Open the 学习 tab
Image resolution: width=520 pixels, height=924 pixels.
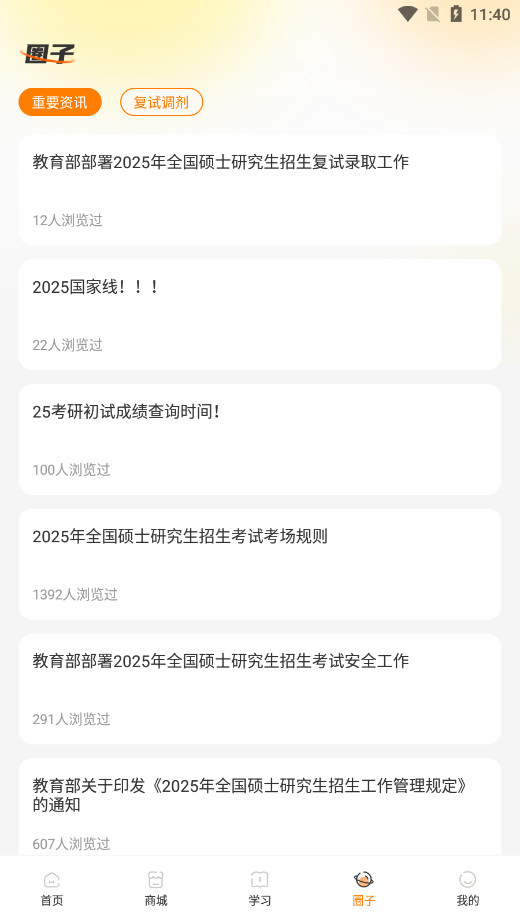(x=259, y=889)
